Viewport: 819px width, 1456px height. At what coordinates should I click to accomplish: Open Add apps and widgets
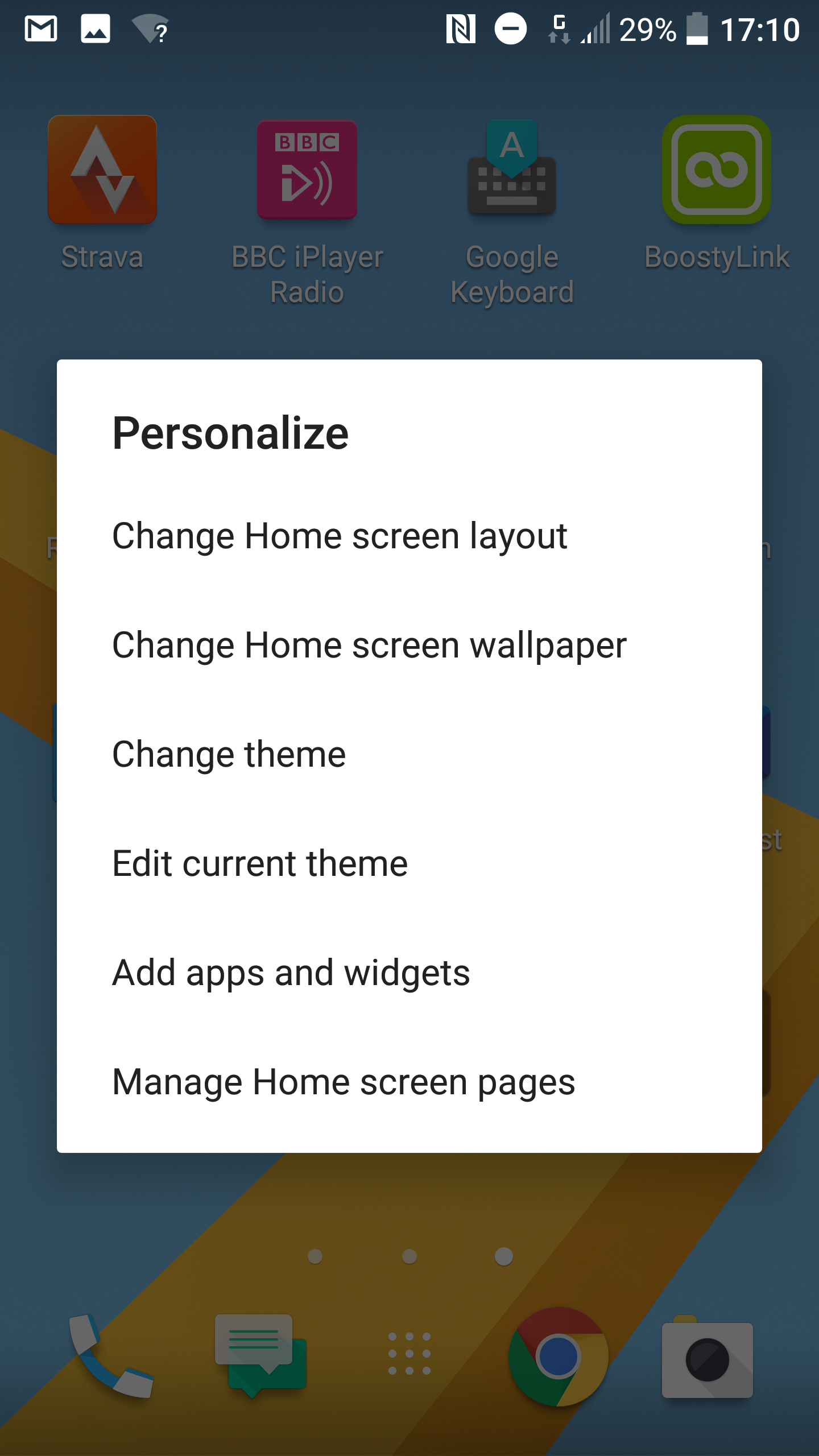(x=409, y=973)
